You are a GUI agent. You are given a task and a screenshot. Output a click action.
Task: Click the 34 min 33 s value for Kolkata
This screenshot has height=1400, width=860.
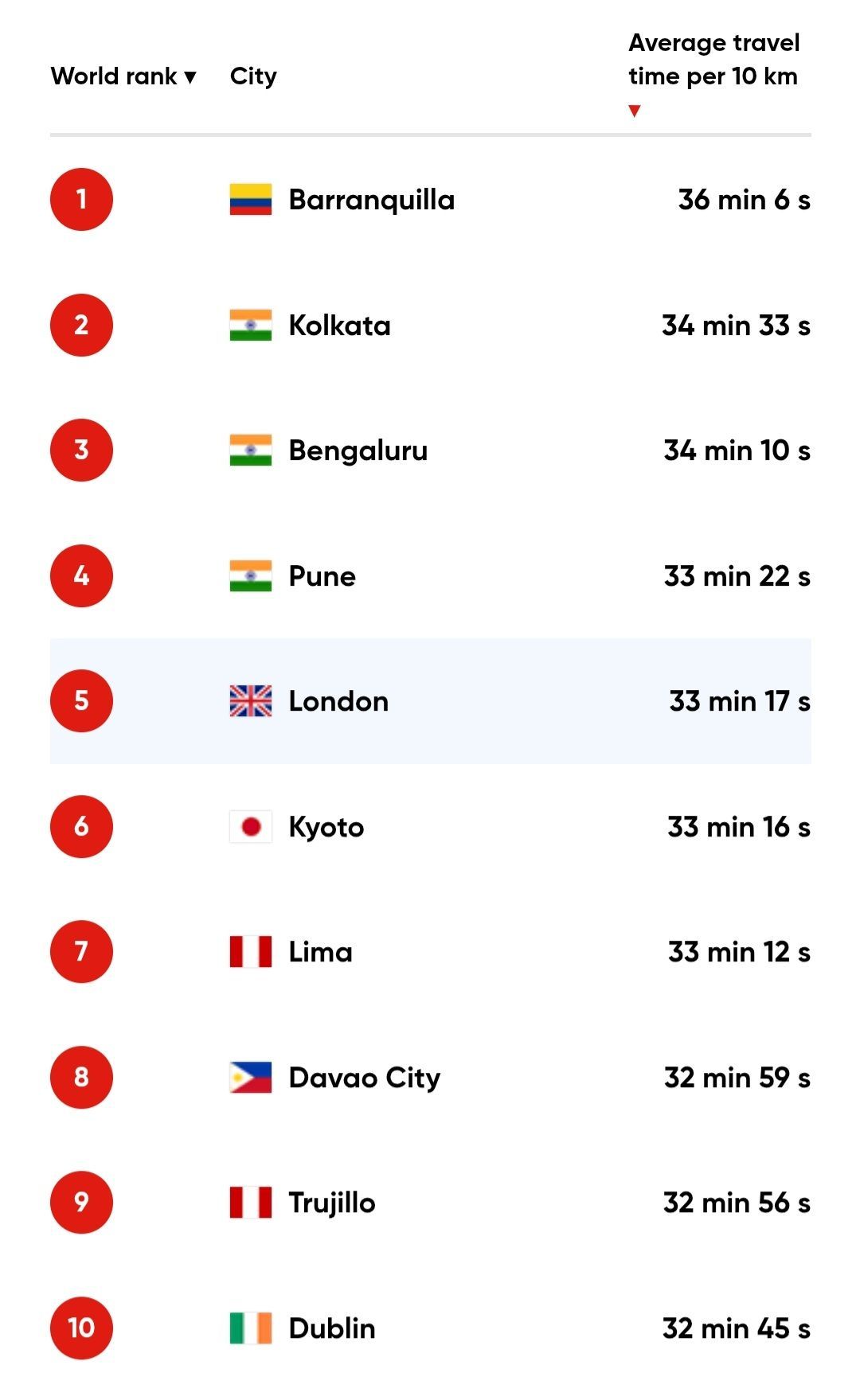[x=737, y=325]
